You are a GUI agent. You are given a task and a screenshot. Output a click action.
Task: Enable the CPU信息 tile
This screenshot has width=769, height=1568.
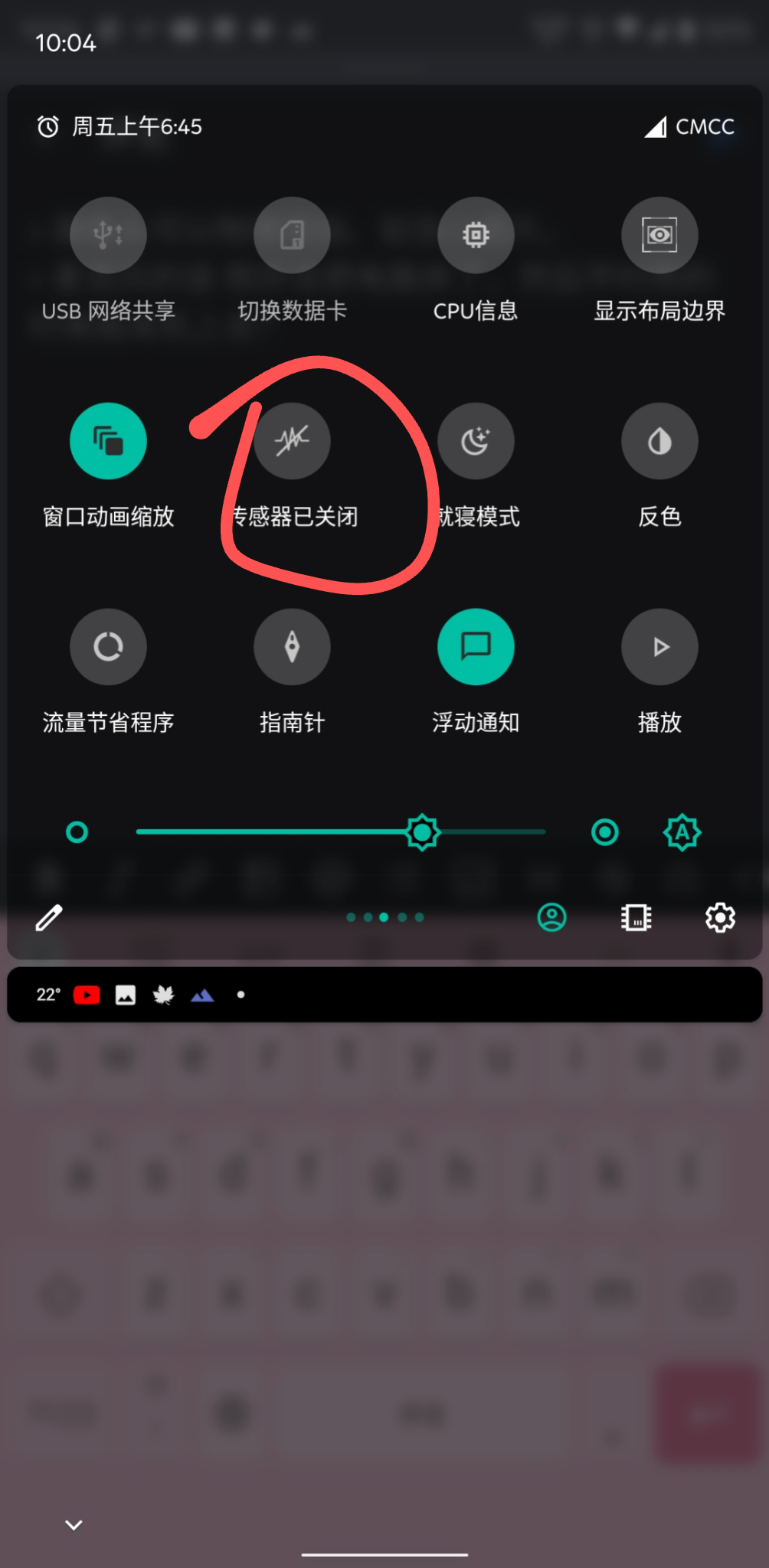click(x=476, y=235)
